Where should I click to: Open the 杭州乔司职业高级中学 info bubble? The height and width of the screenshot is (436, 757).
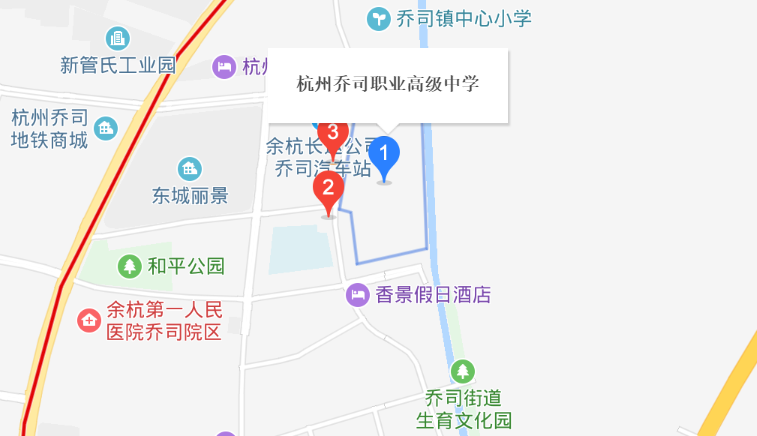tap(388, 84)
